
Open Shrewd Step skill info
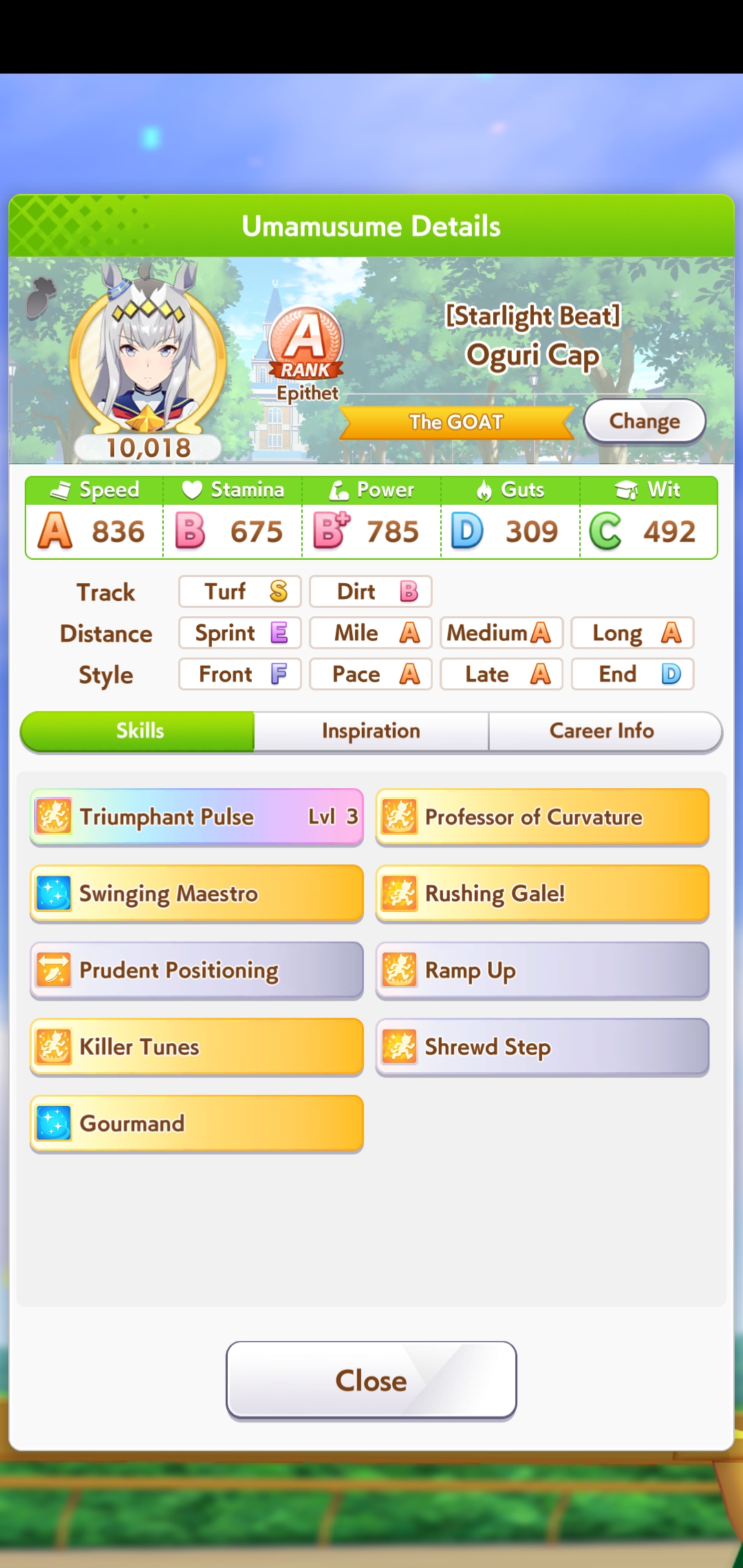[x=542, y=1047]
